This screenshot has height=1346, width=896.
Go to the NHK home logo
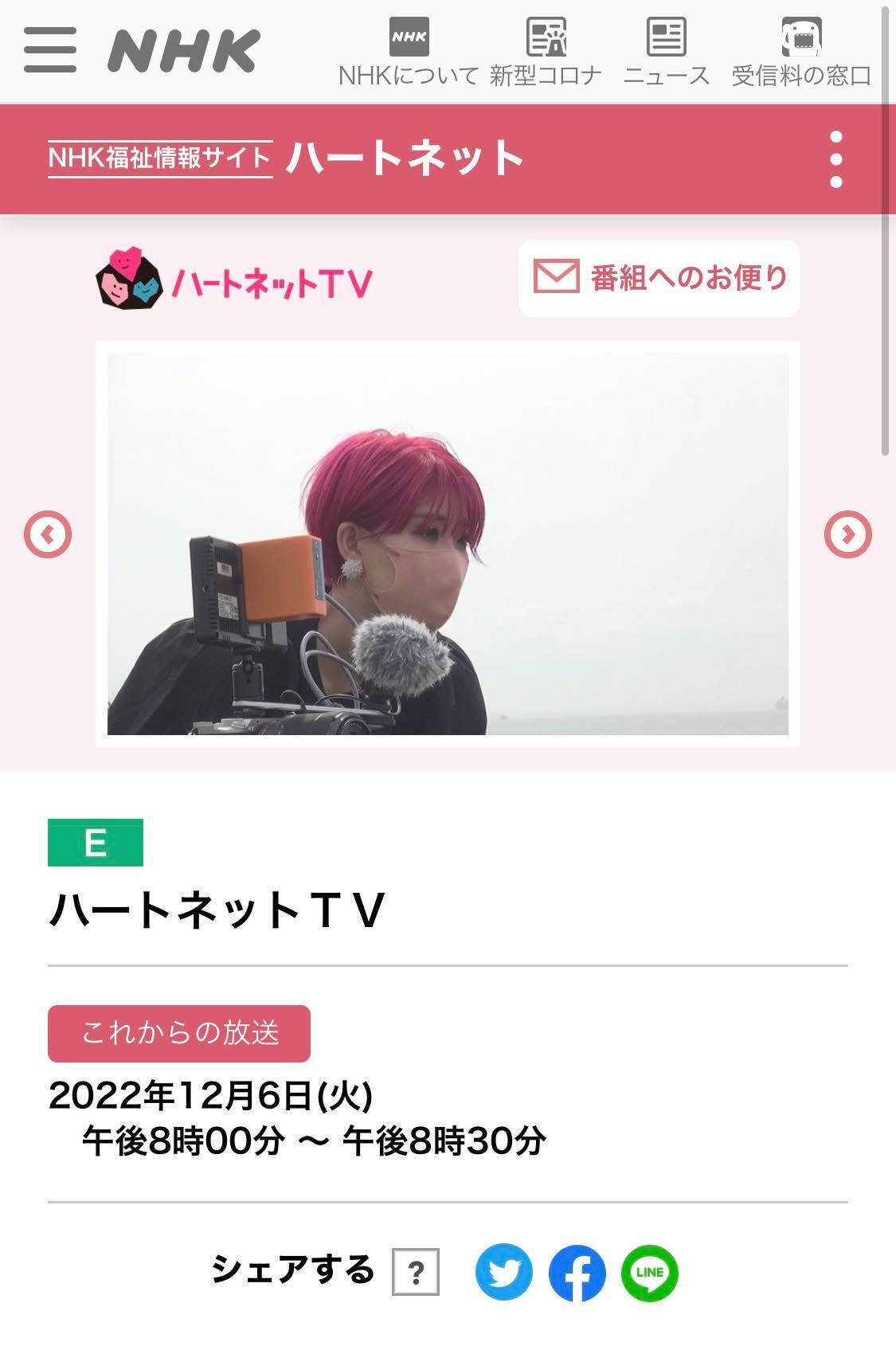184,51
